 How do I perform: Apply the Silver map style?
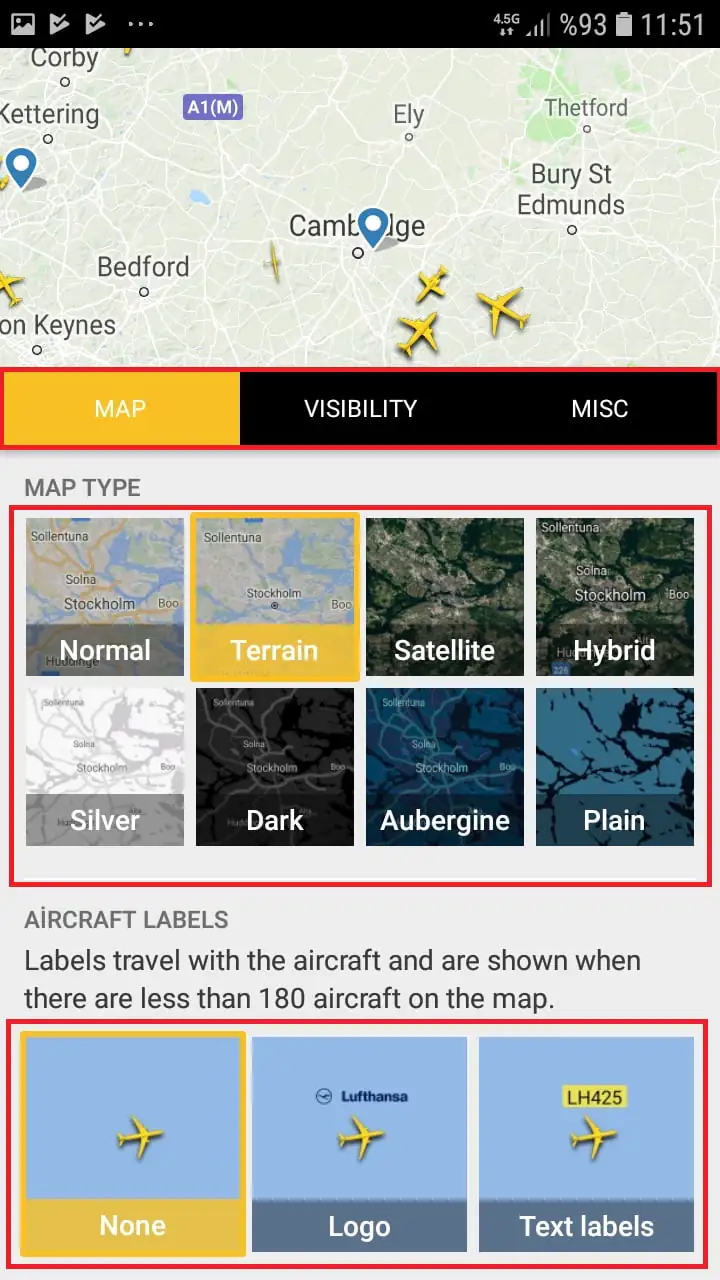105,767
